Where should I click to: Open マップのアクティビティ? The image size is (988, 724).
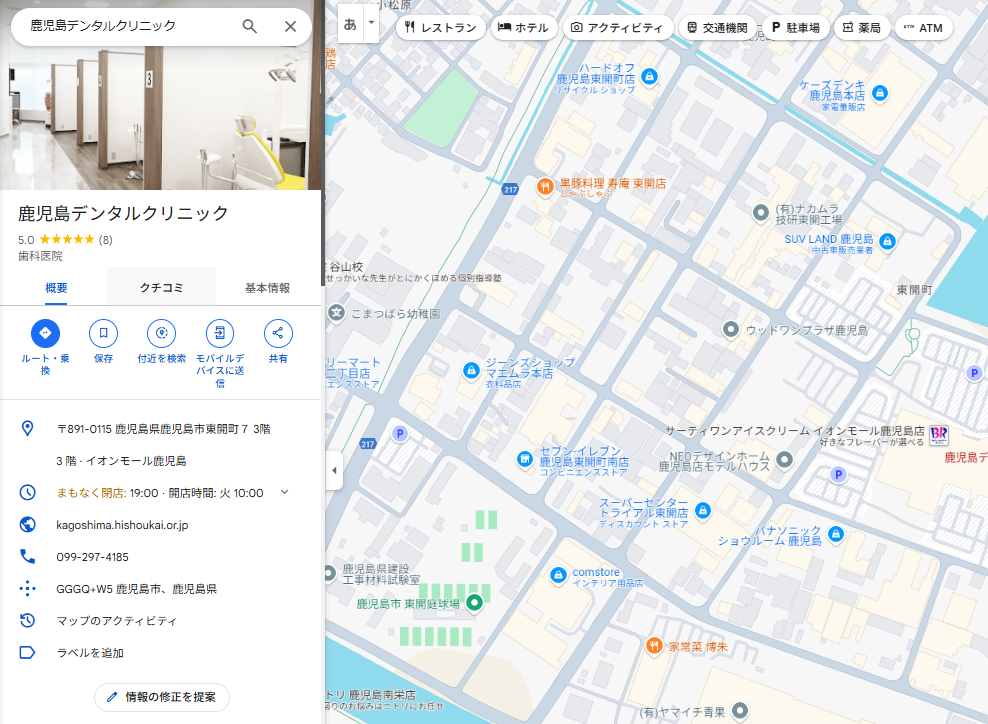coord(116,620)
